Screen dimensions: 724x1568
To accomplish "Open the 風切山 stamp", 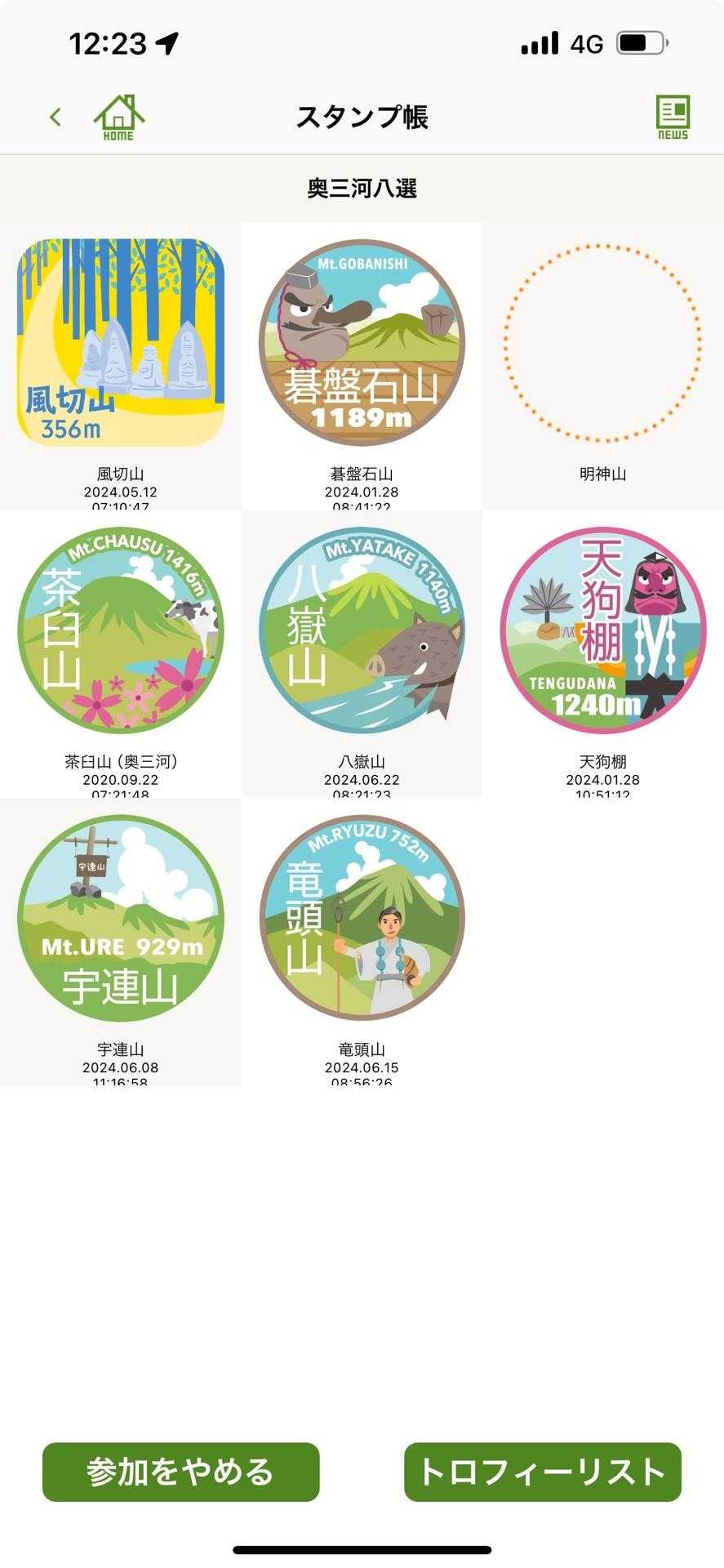I will tap(121, 342).
